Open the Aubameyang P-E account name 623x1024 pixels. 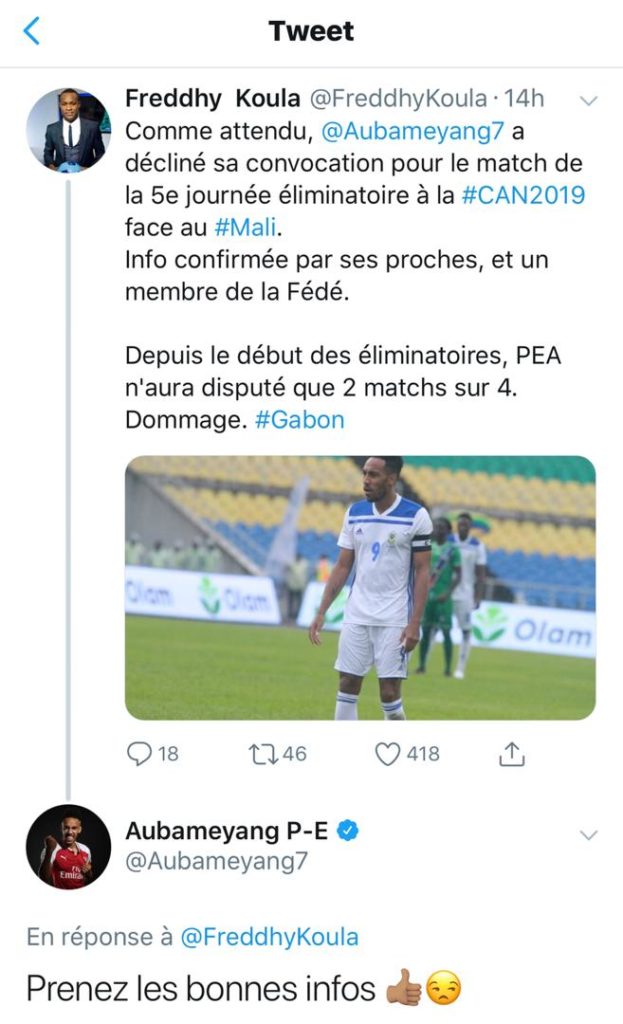click(x=226, y=831)
